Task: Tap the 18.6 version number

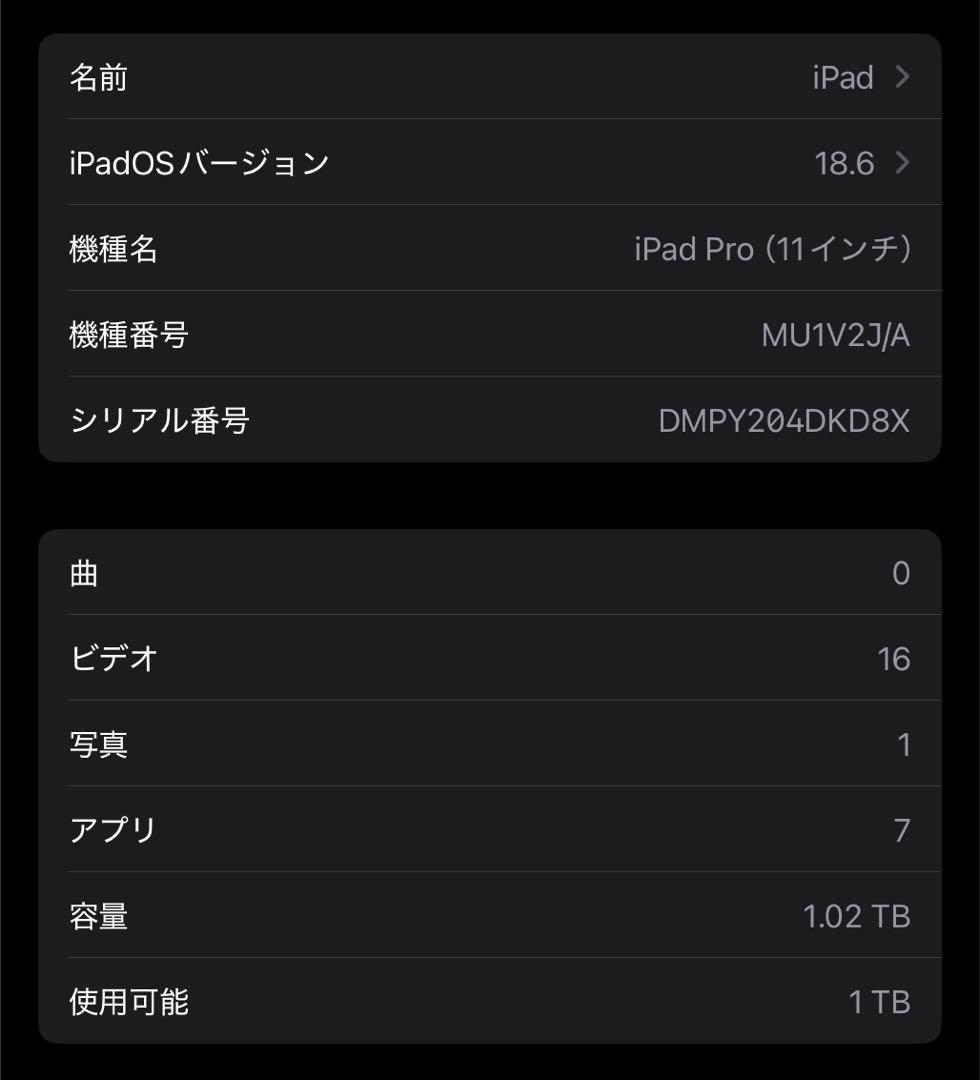Action: [x=847, y=163]
